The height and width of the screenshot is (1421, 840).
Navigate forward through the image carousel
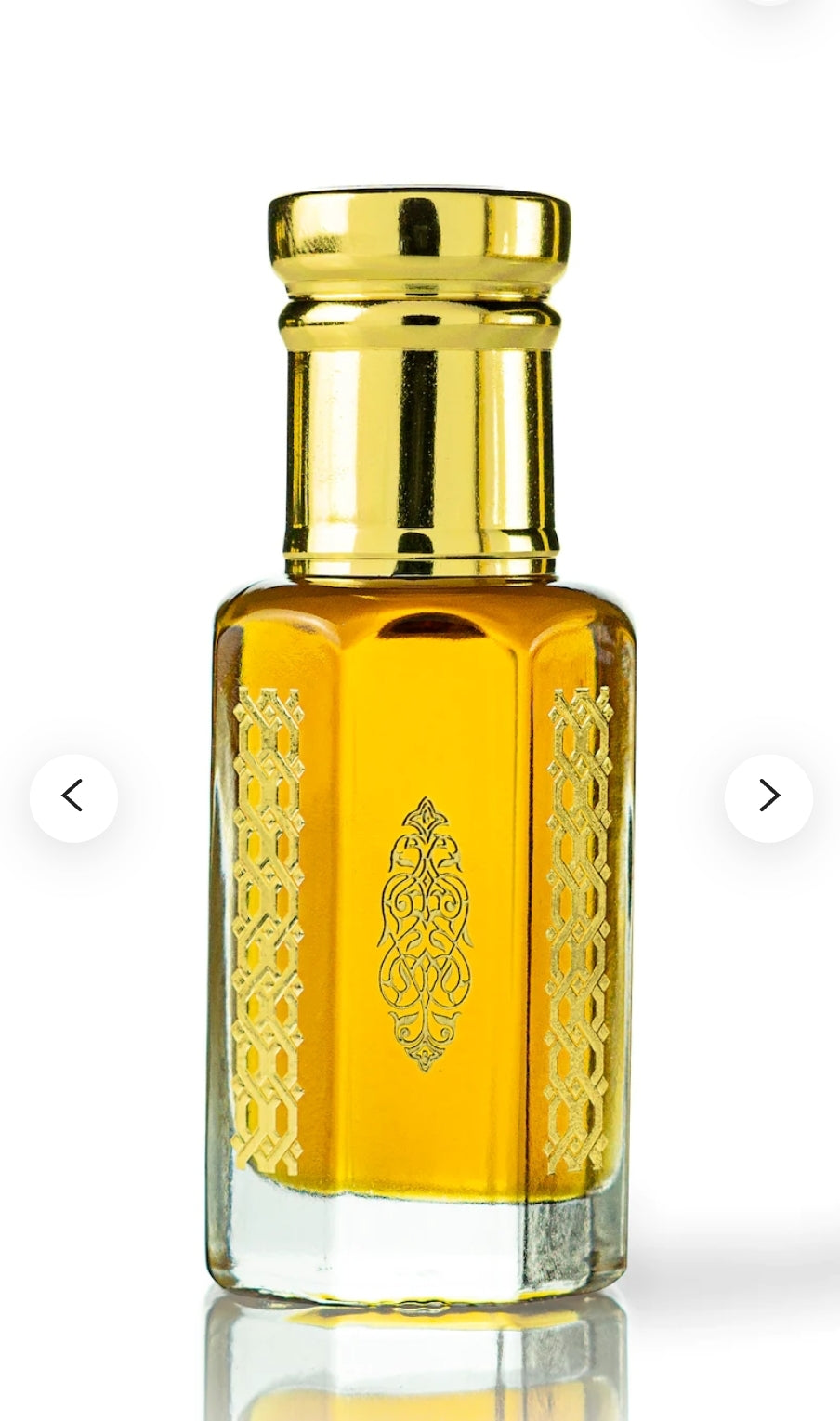[768, 796]
